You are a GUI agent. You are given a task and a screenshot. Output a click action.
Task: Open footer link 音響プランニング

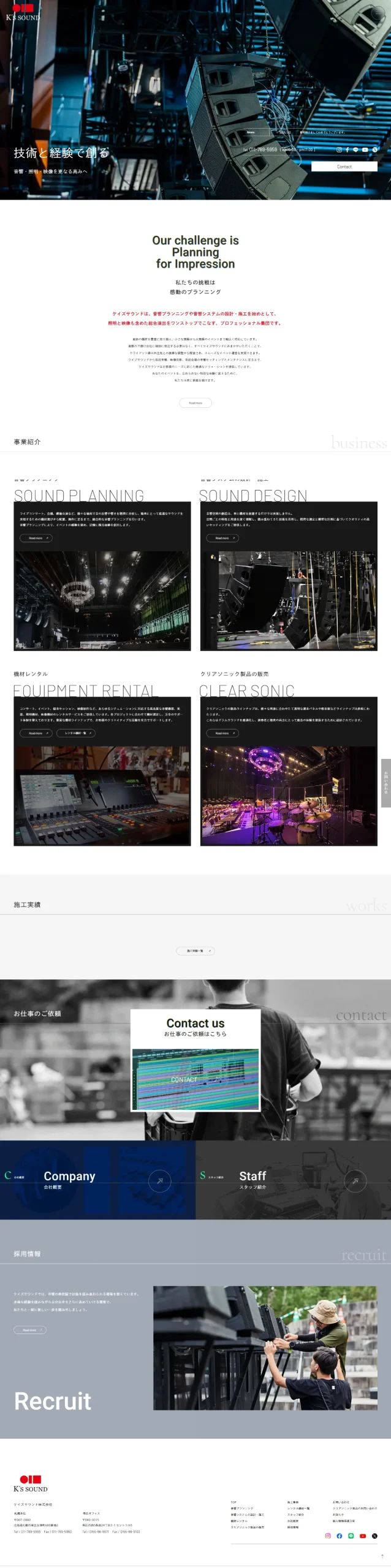(x=241, y=1508)
